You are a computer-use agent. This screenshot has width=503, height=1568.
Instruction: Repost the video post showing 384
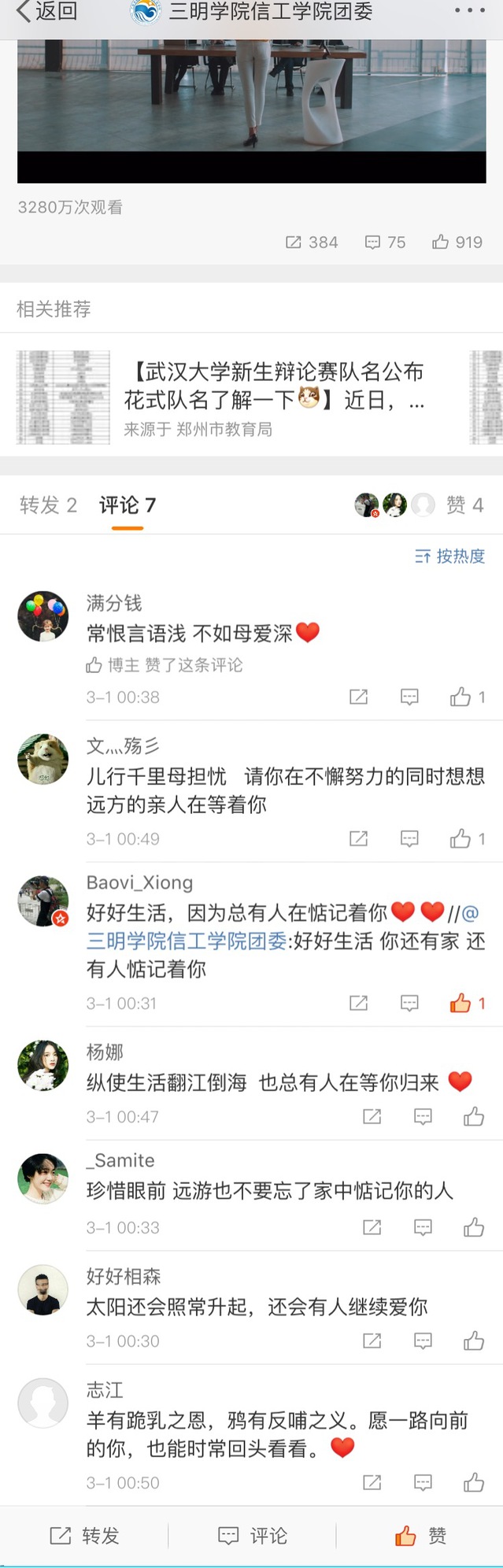click(x=312, y=242)
